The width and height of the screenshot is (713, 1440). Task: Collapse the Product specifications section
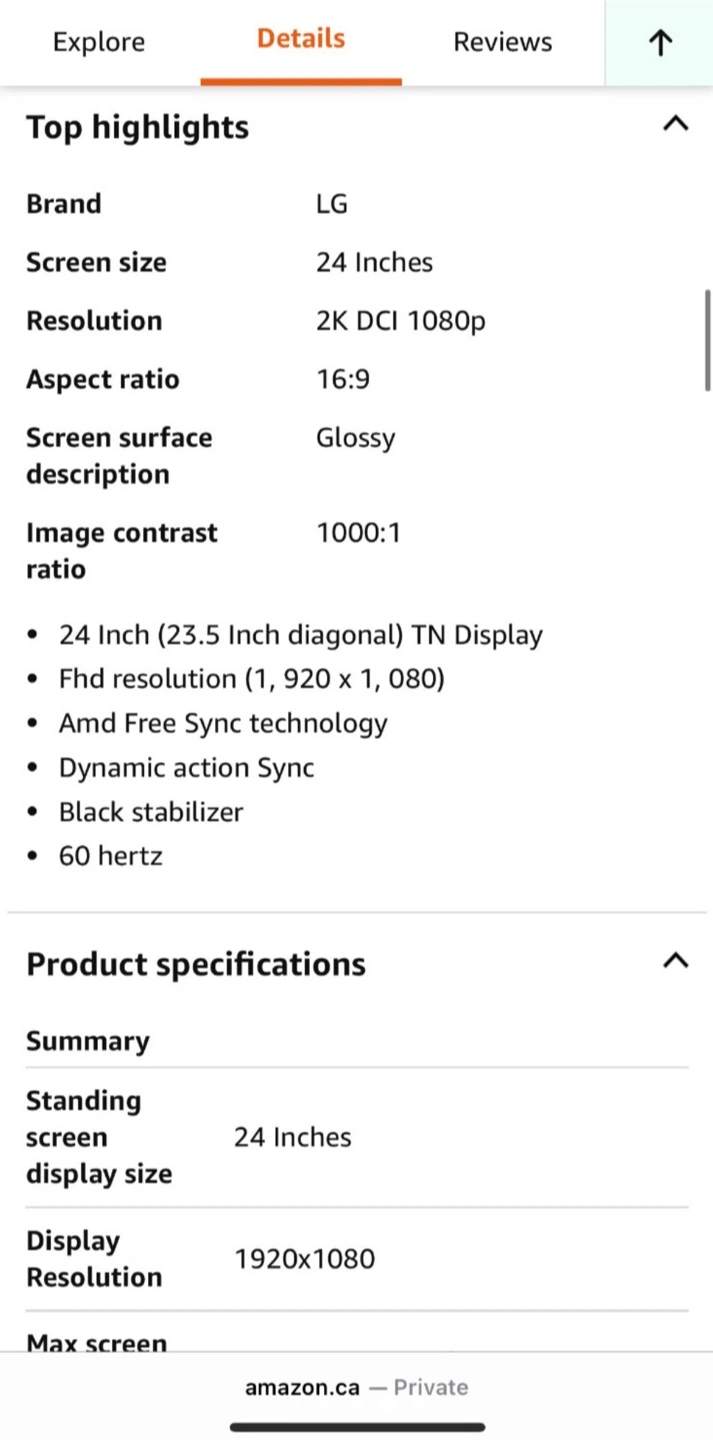coord(676,961)
